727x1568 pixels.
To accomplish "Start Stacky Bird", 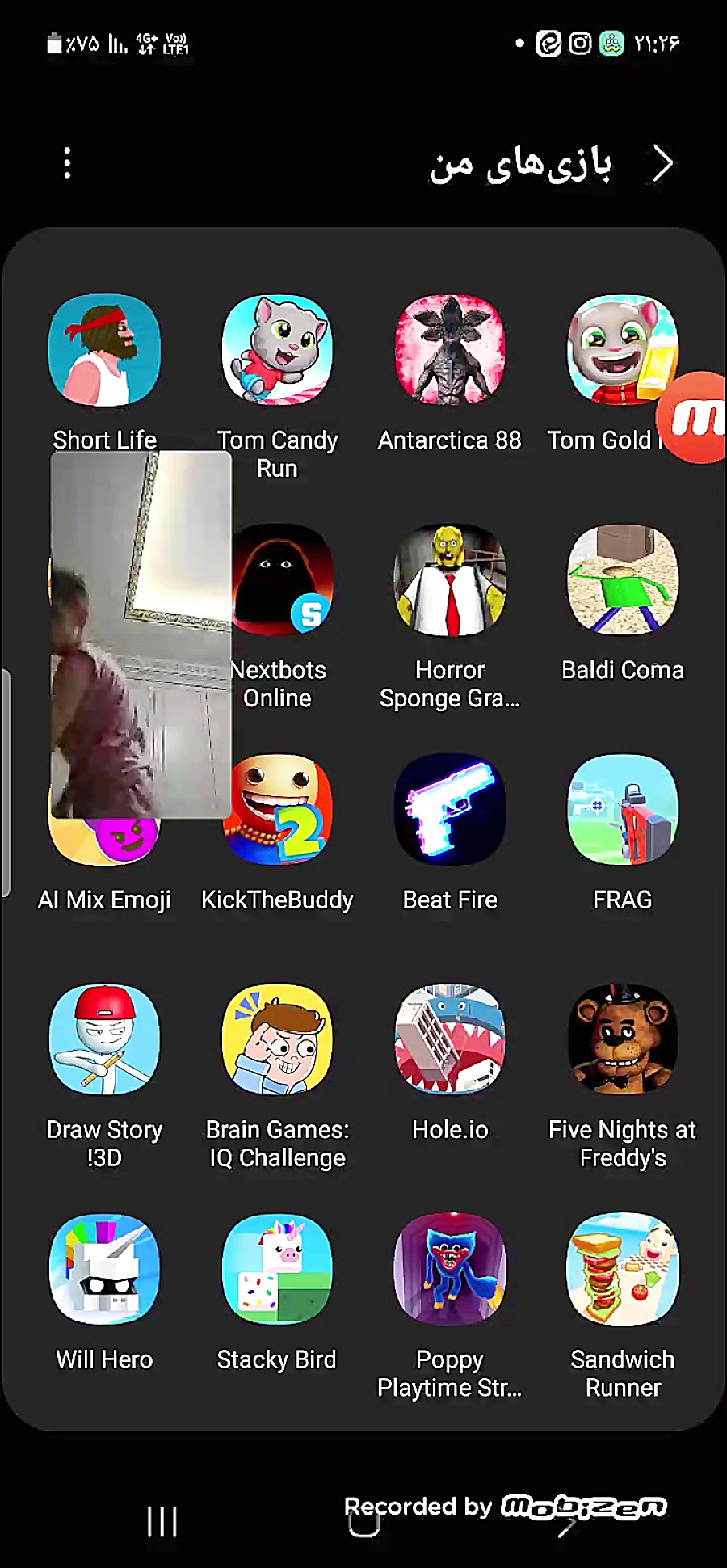I will (x=277, y=1269).
